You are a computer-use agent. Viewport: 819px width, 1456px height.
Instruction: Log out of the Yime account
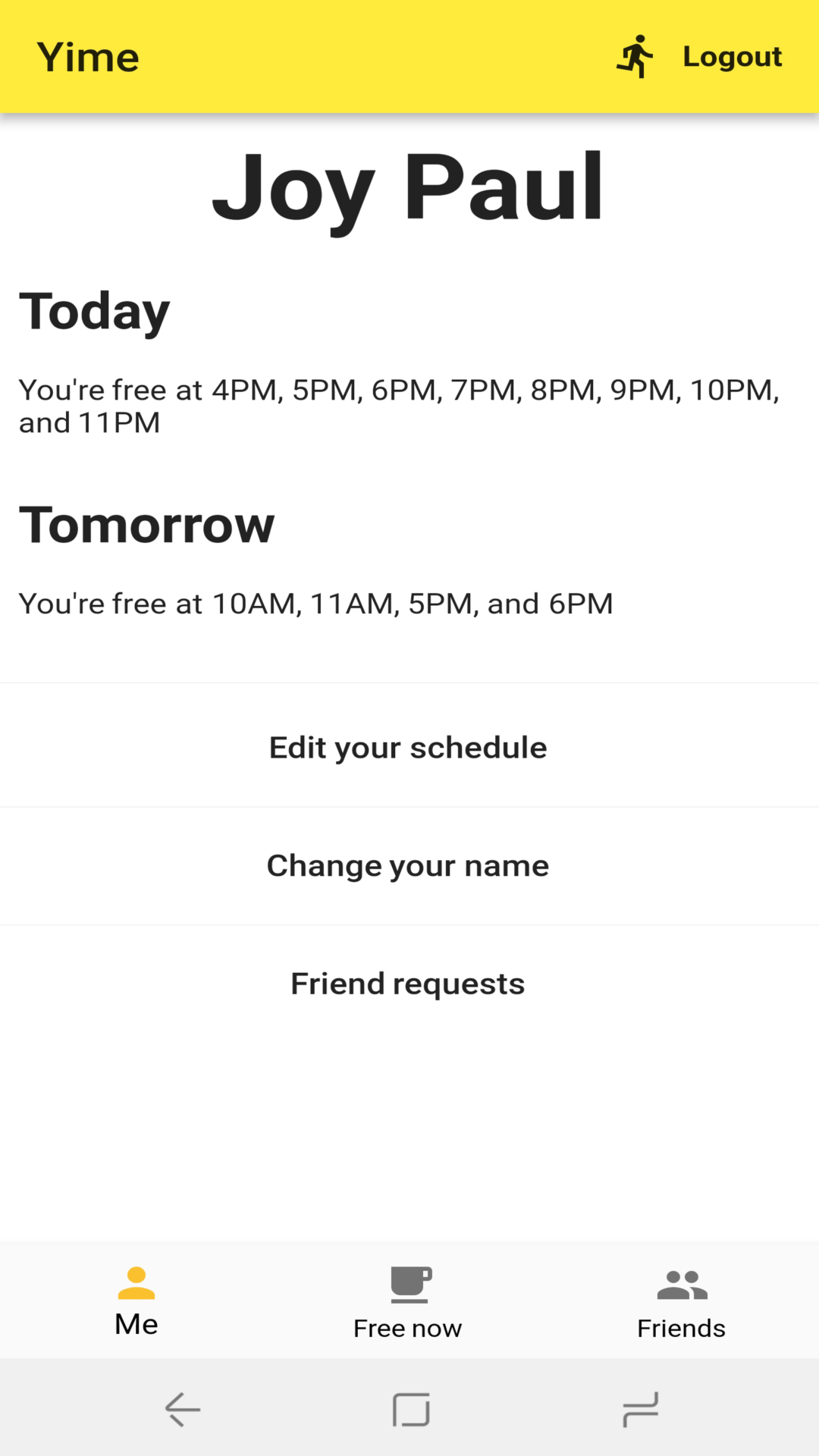pos(699,57)
